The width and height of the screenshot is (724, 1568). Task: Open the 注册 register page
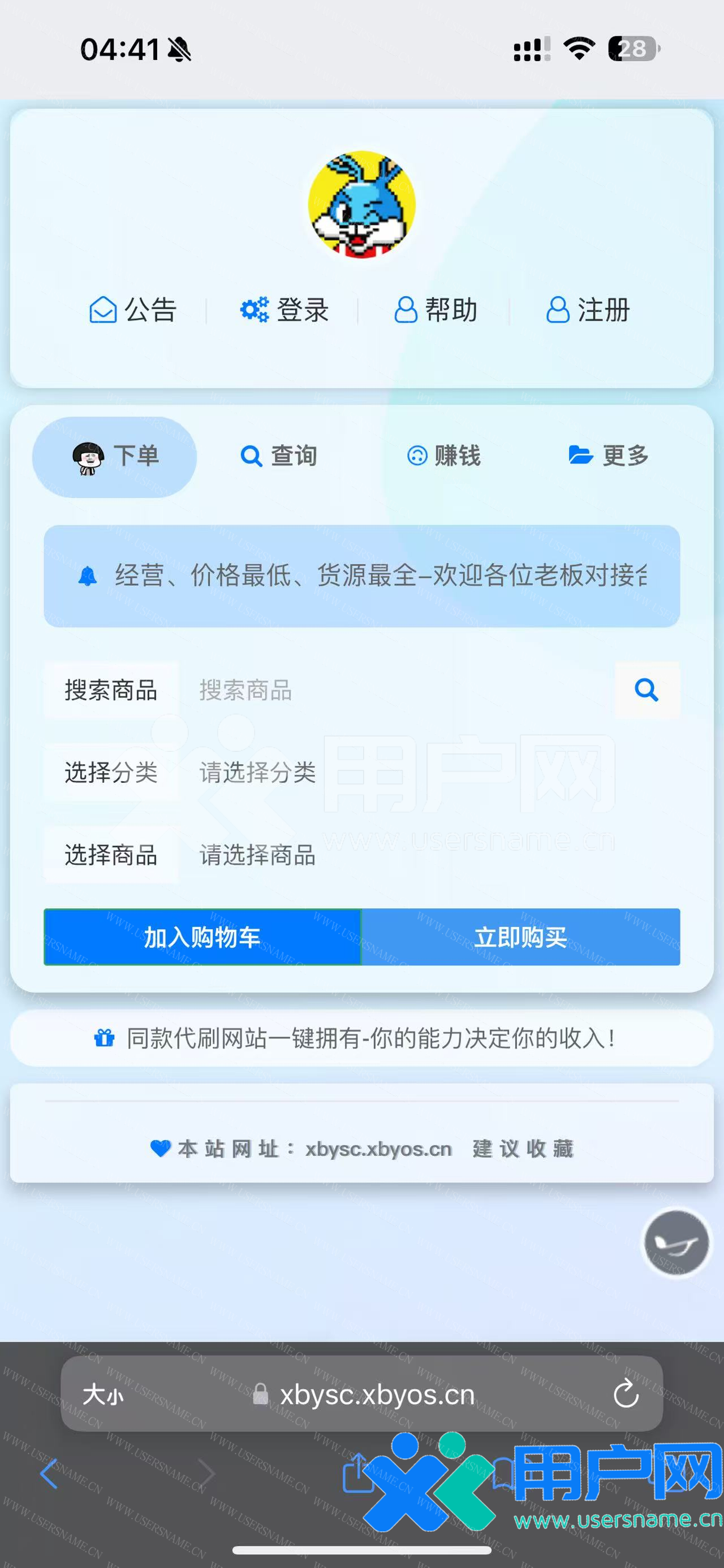click(587, 310)
